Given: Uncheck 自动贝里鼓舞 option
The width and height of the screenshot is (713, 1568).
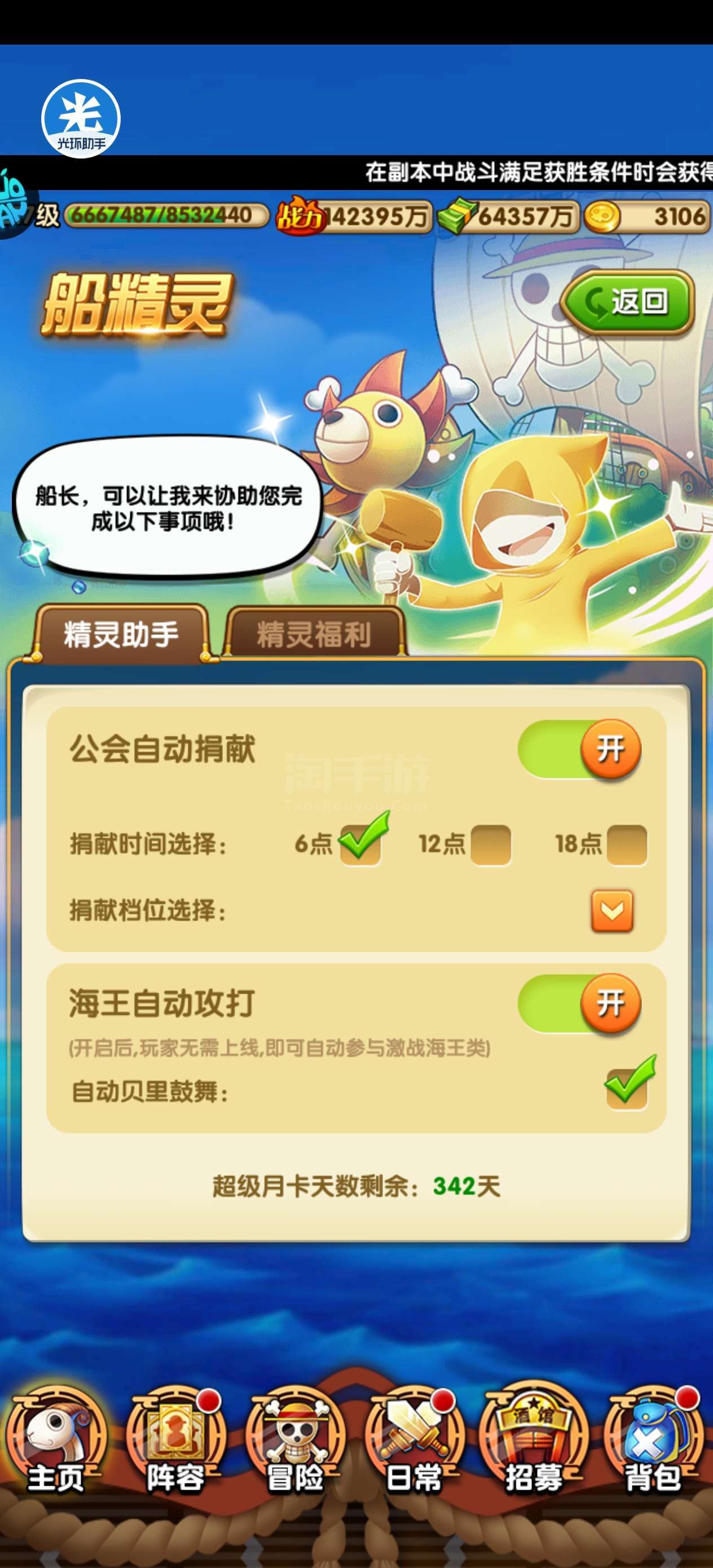Looking at the screenshot, I should click(627, 1089).
